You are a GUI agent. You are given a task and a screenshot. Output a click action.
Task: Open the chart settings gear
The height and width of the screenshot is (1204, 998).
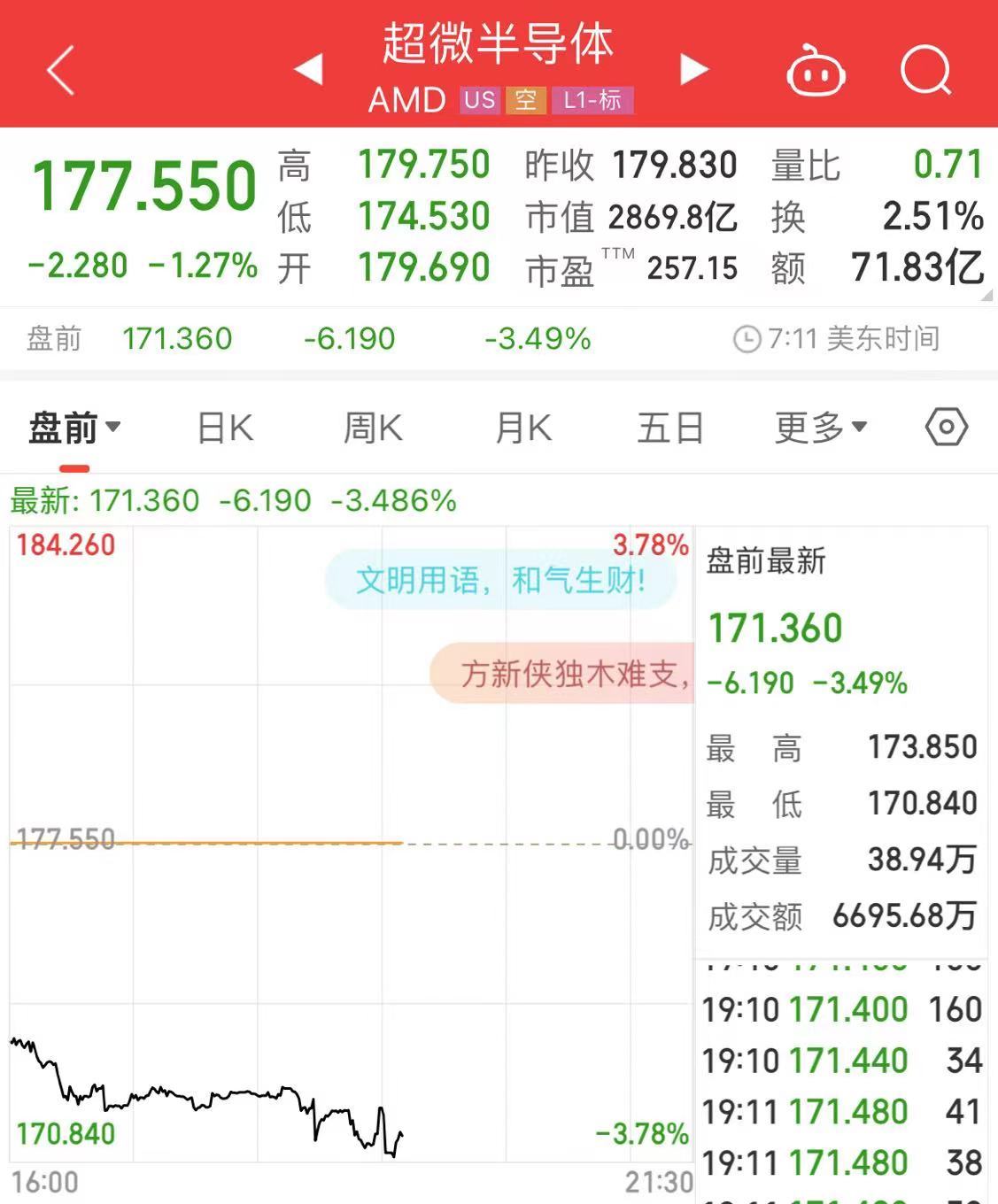coord(946,427)
